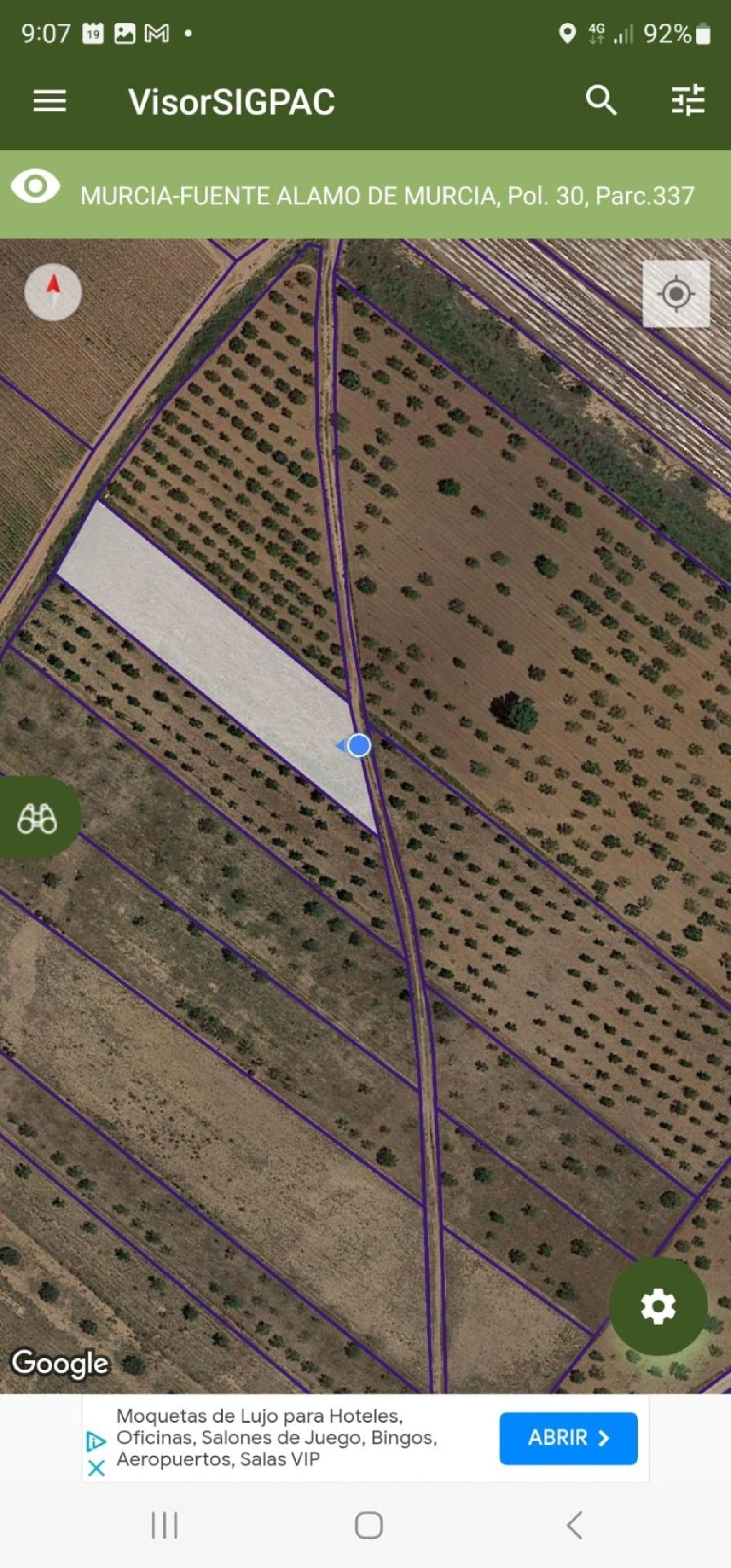Go back with system back button
This screenshot has height=1568, width=731.
574,1525
